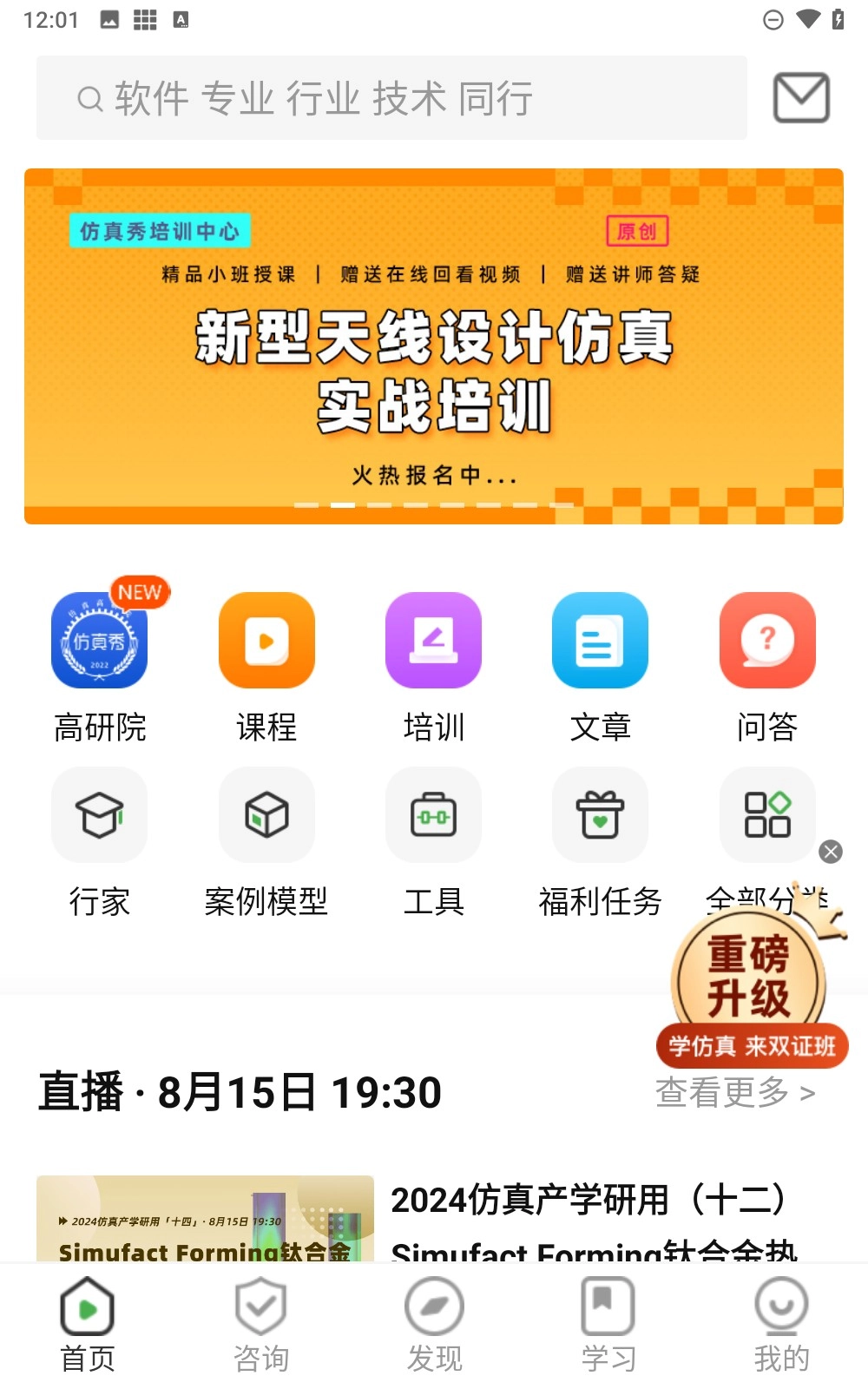Open the 课程 (Courses) section icon
This screenshot has height=1389, width=868.
click(266, 641)
